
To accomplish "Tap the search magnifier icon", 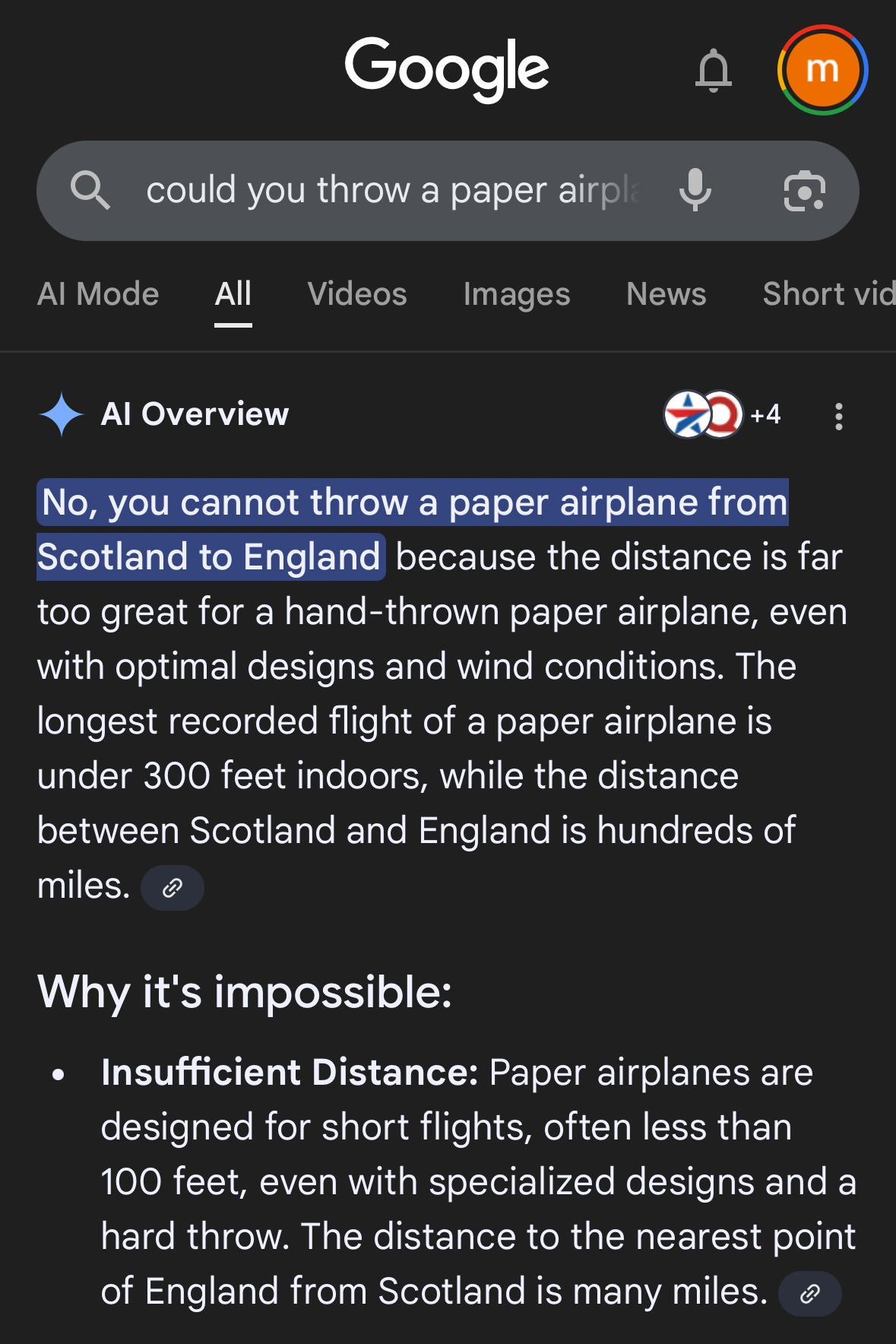I will tap(90, 190).
